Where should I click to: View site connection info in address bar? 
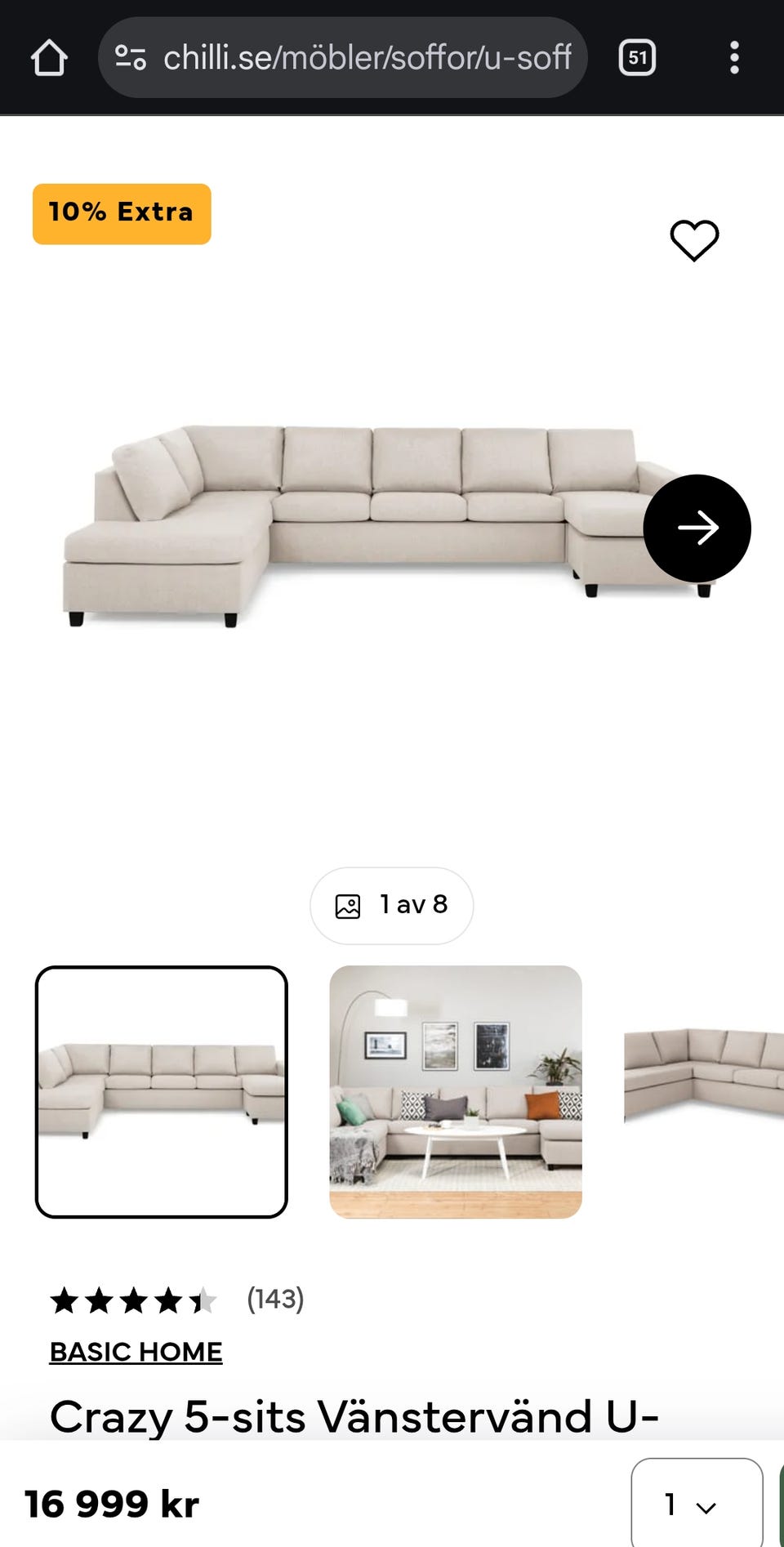point(131,57)
